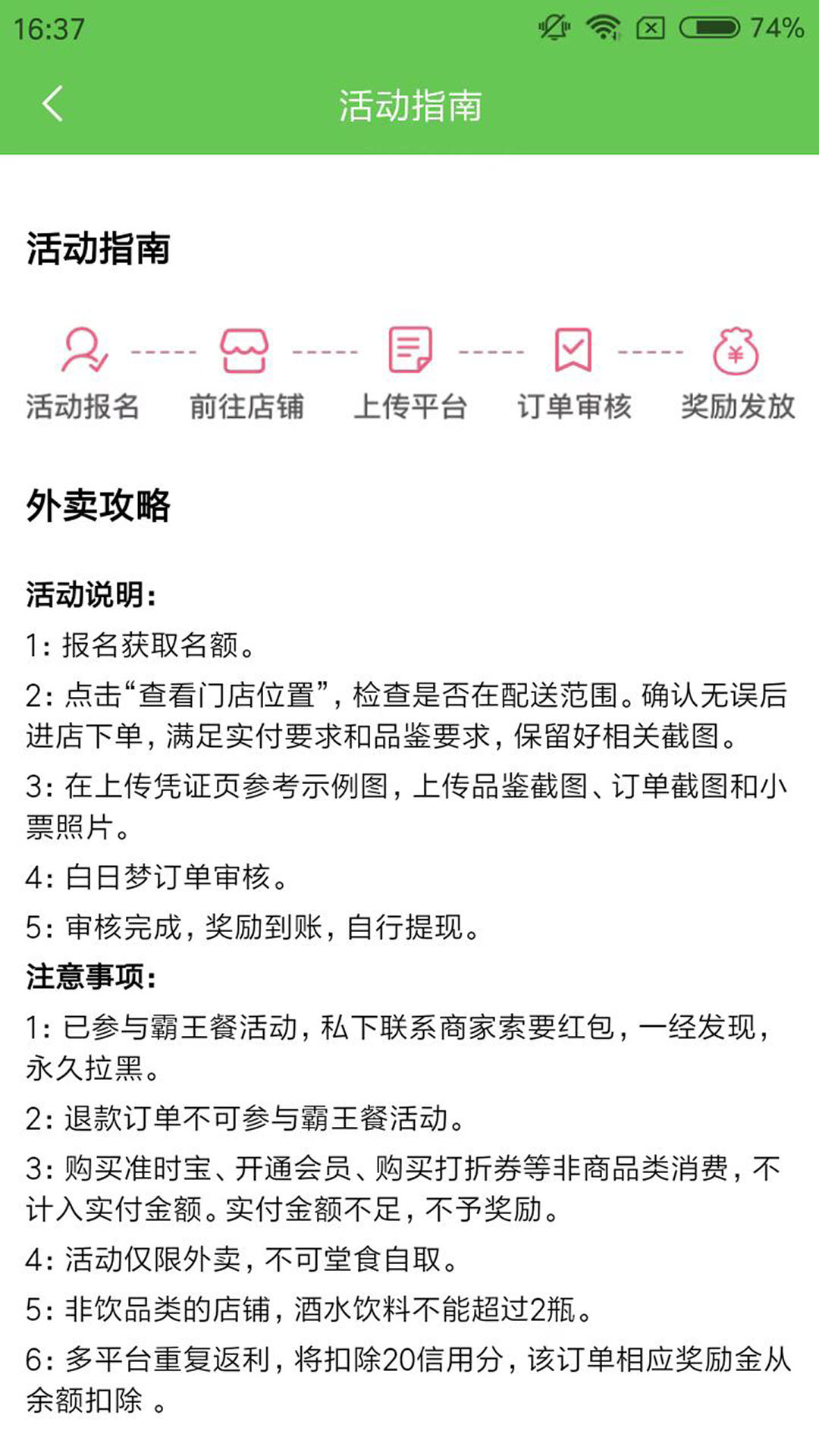
Task: Tap the 奖励发放 money bag icon
Action: tap(736, 351)
